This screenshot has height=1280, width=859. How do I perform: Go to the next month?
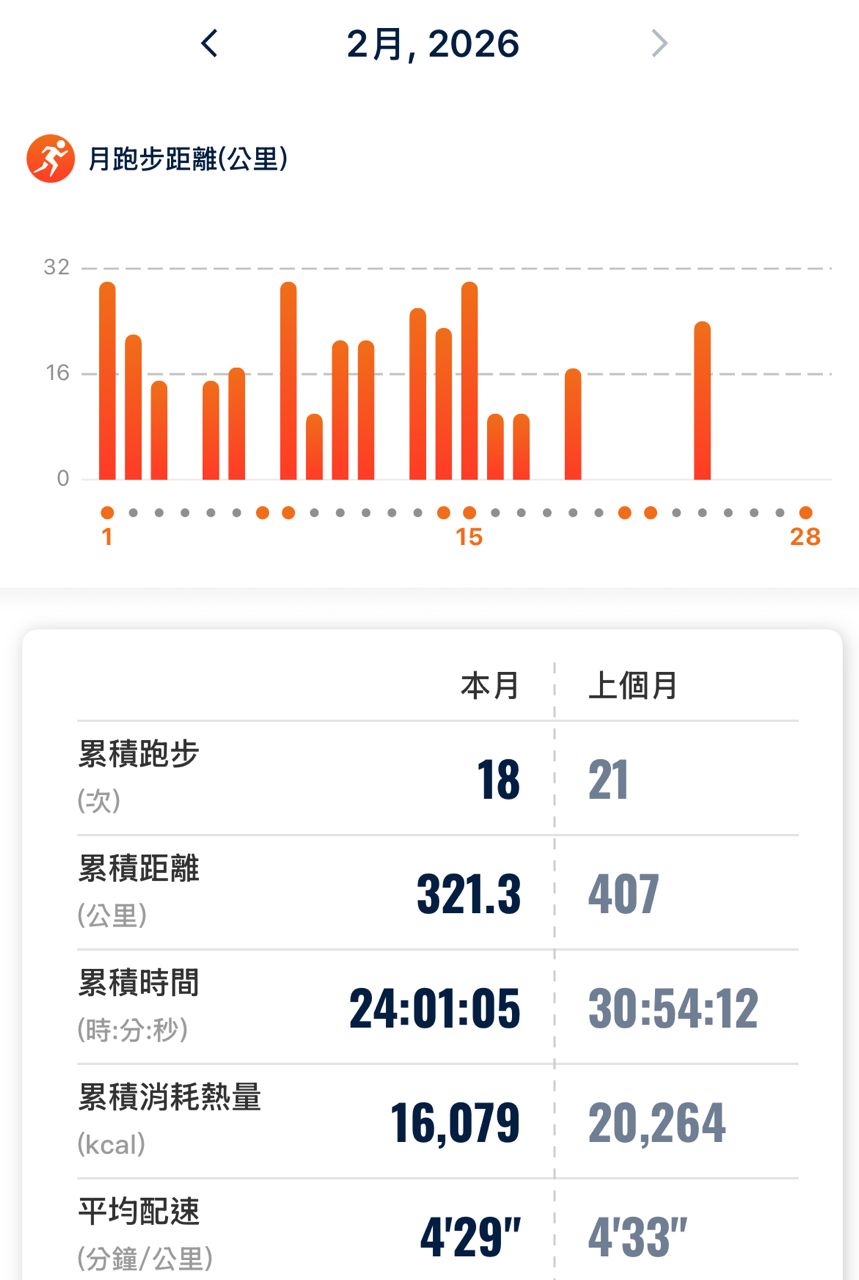click(x=659, y=44)
